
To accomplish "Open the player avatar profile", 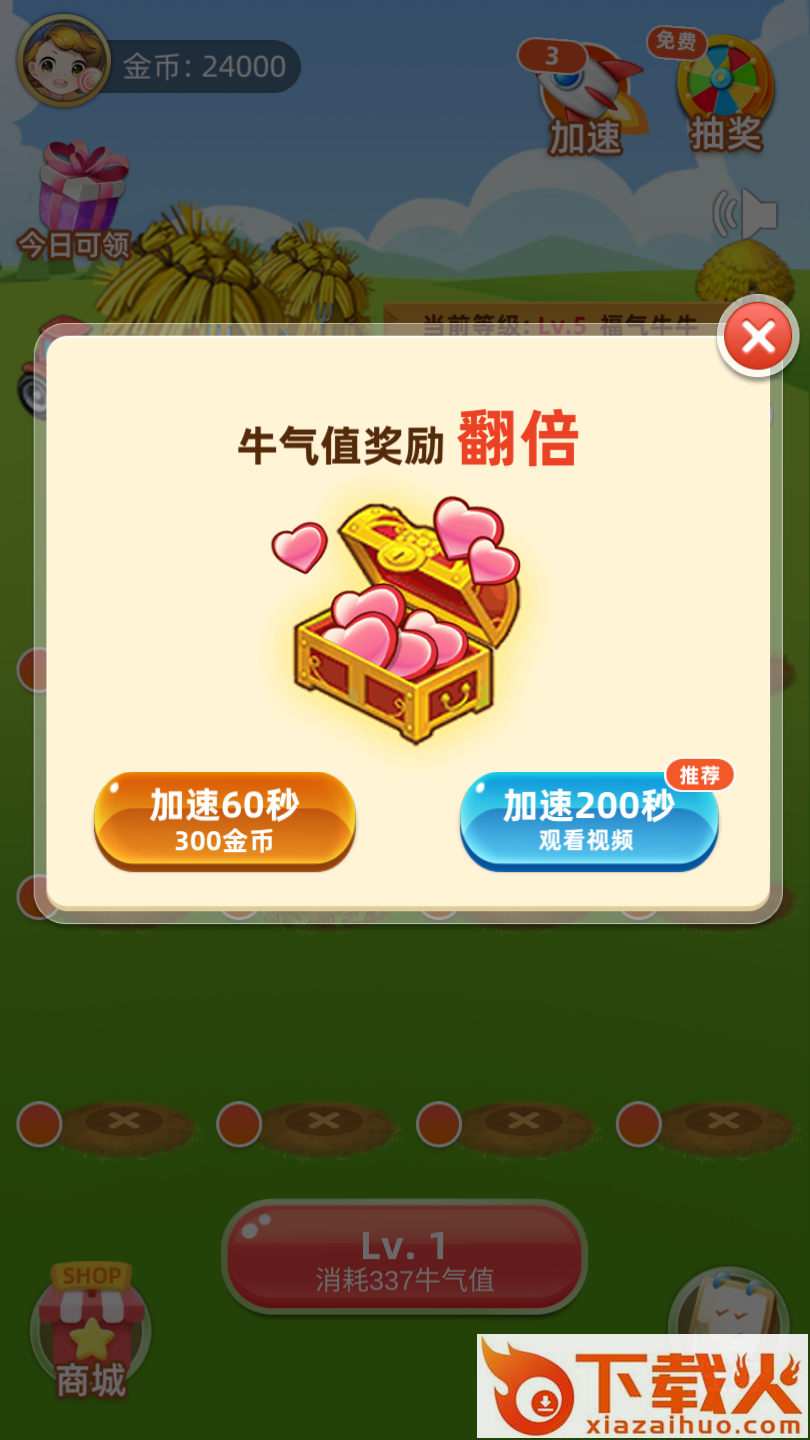I will tap(64, 62).
